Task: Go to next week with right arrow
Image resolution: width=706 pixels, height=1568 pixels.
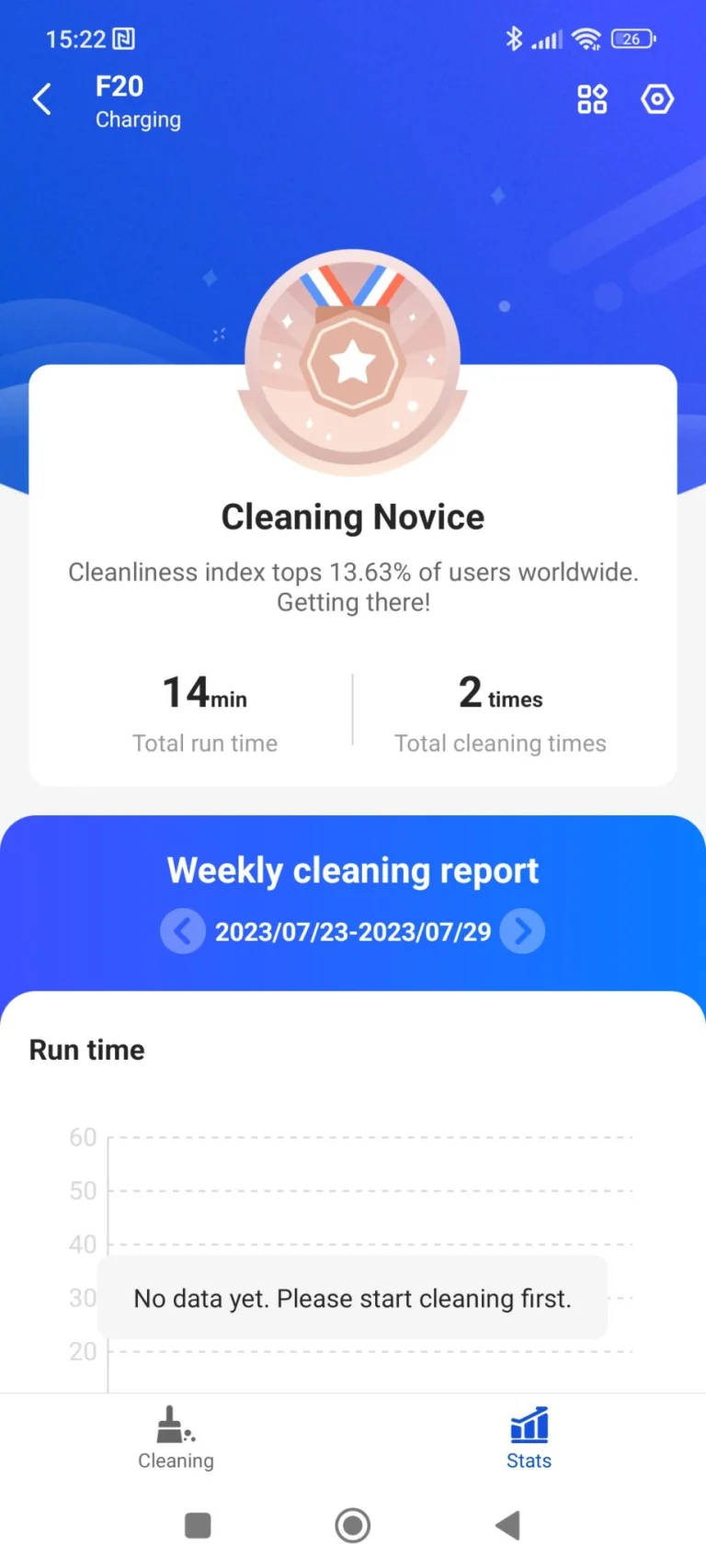Action: 522,931
